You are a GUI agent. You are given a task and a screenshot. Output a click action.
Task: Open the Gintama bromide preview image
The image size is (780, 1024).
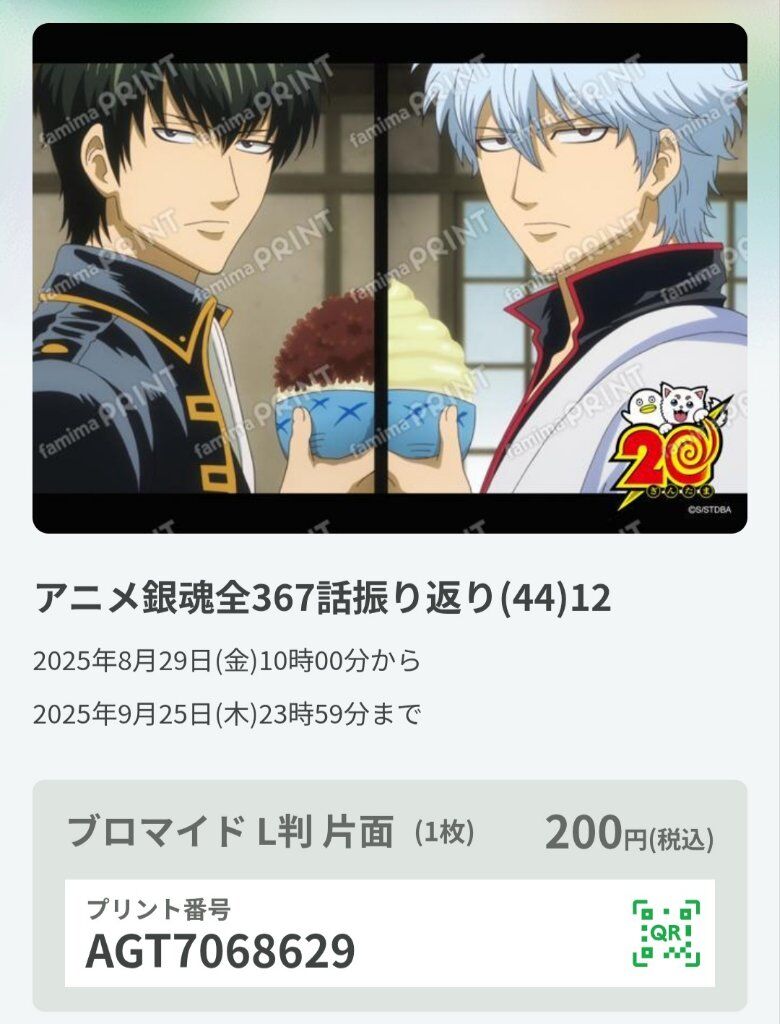pos(390,278)
